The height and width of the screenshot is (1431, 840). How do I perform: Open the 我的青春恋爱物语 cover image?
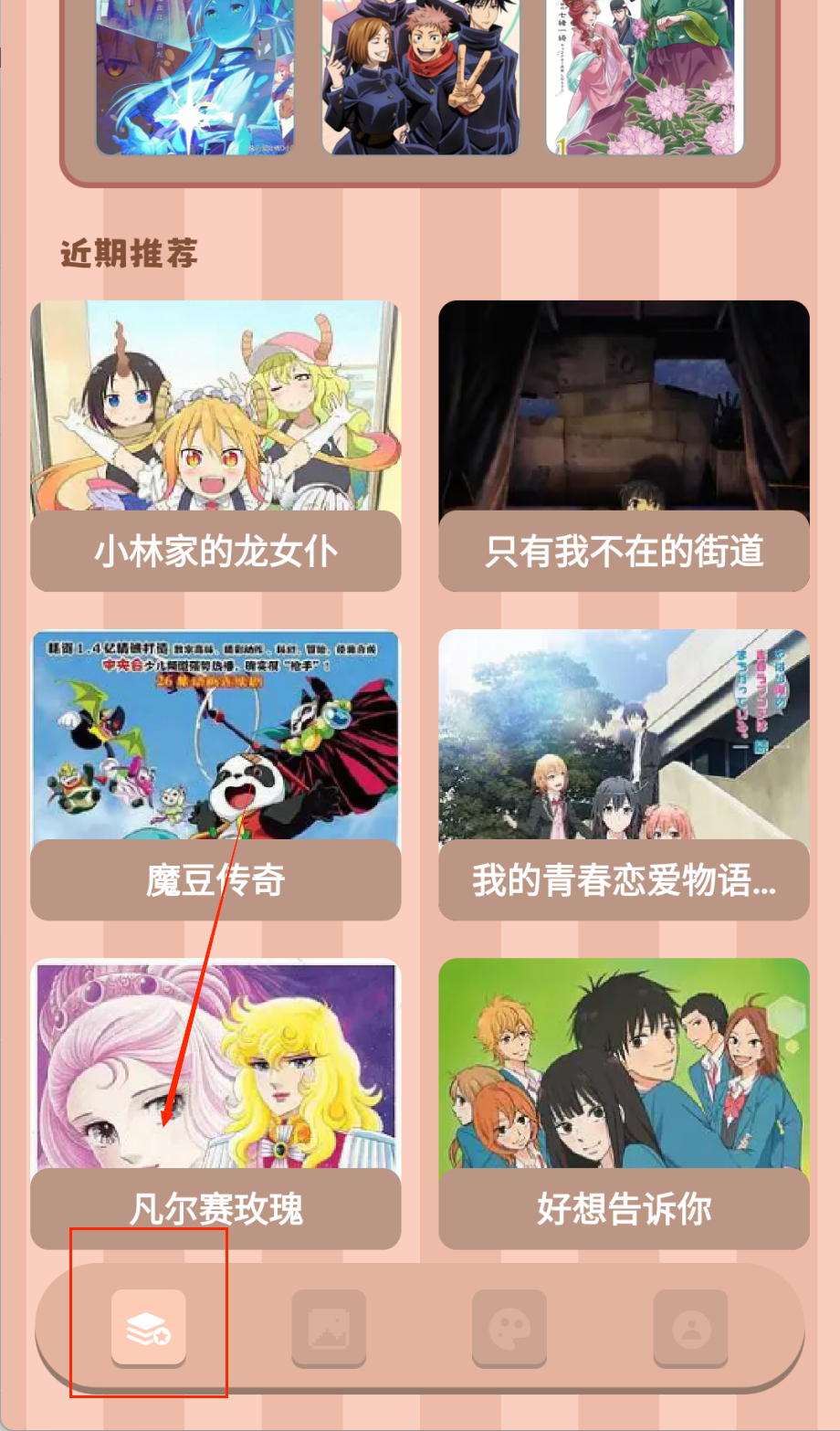[x=624, y=740]
